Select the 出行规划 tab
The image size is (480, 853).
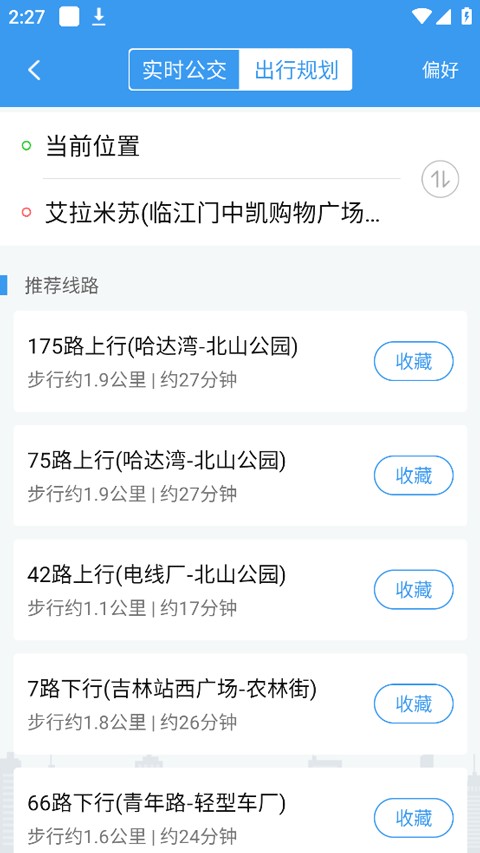pyautogui.click(x=296, y=70)
